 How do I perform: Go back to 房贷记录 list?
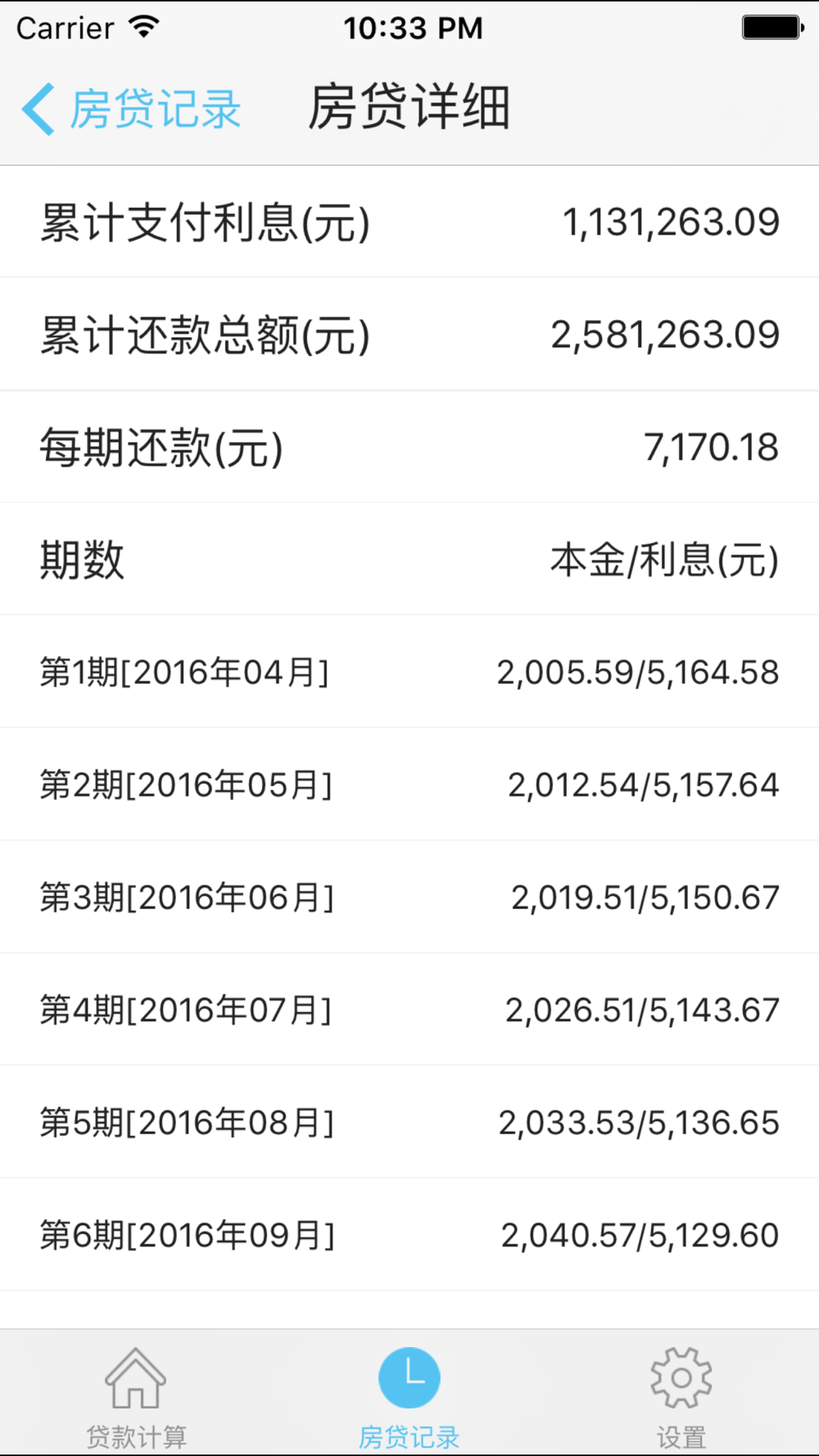pos(131,108)
